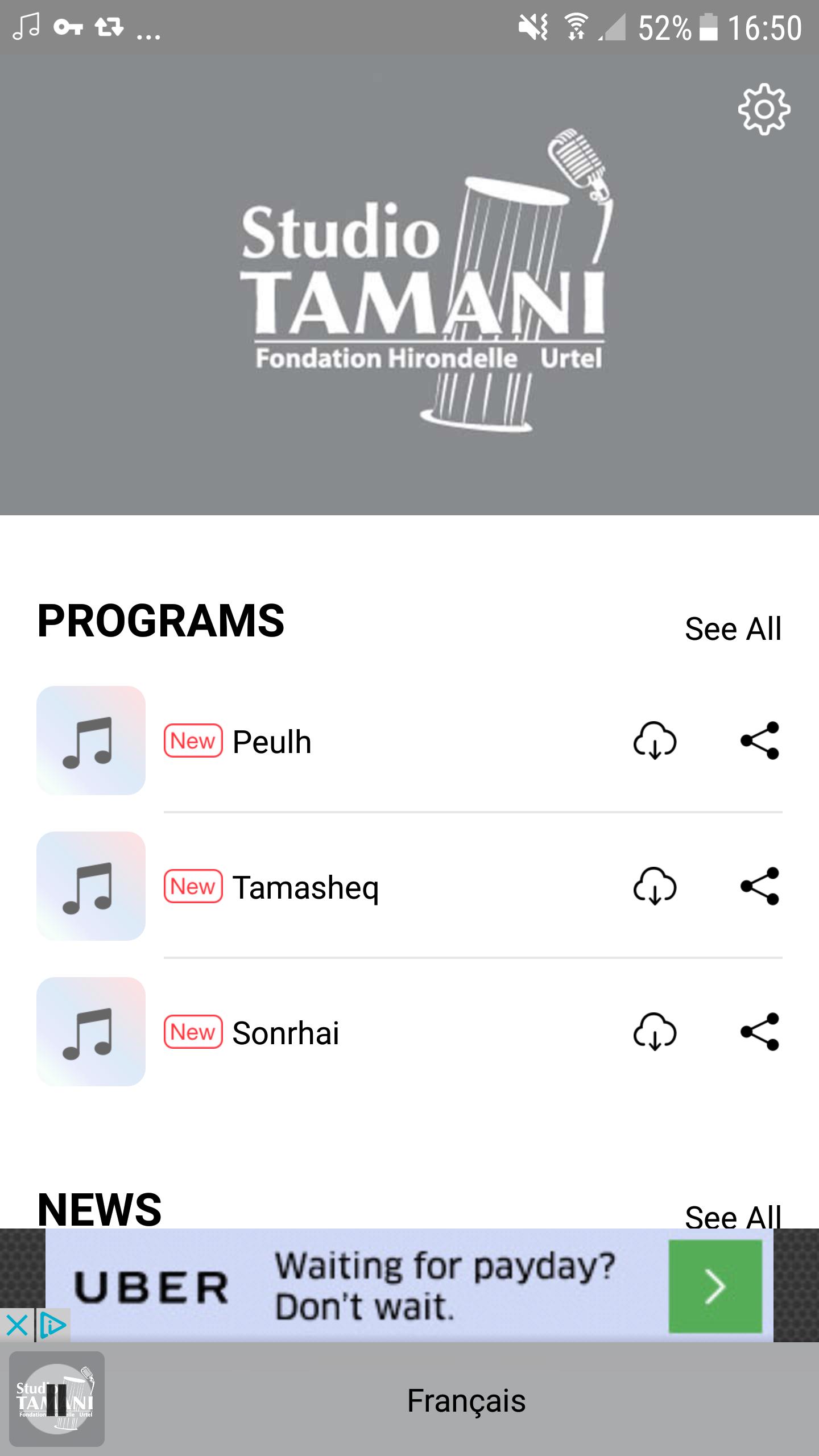
Task: Share the Peulh program
Action: pos(760,741)
